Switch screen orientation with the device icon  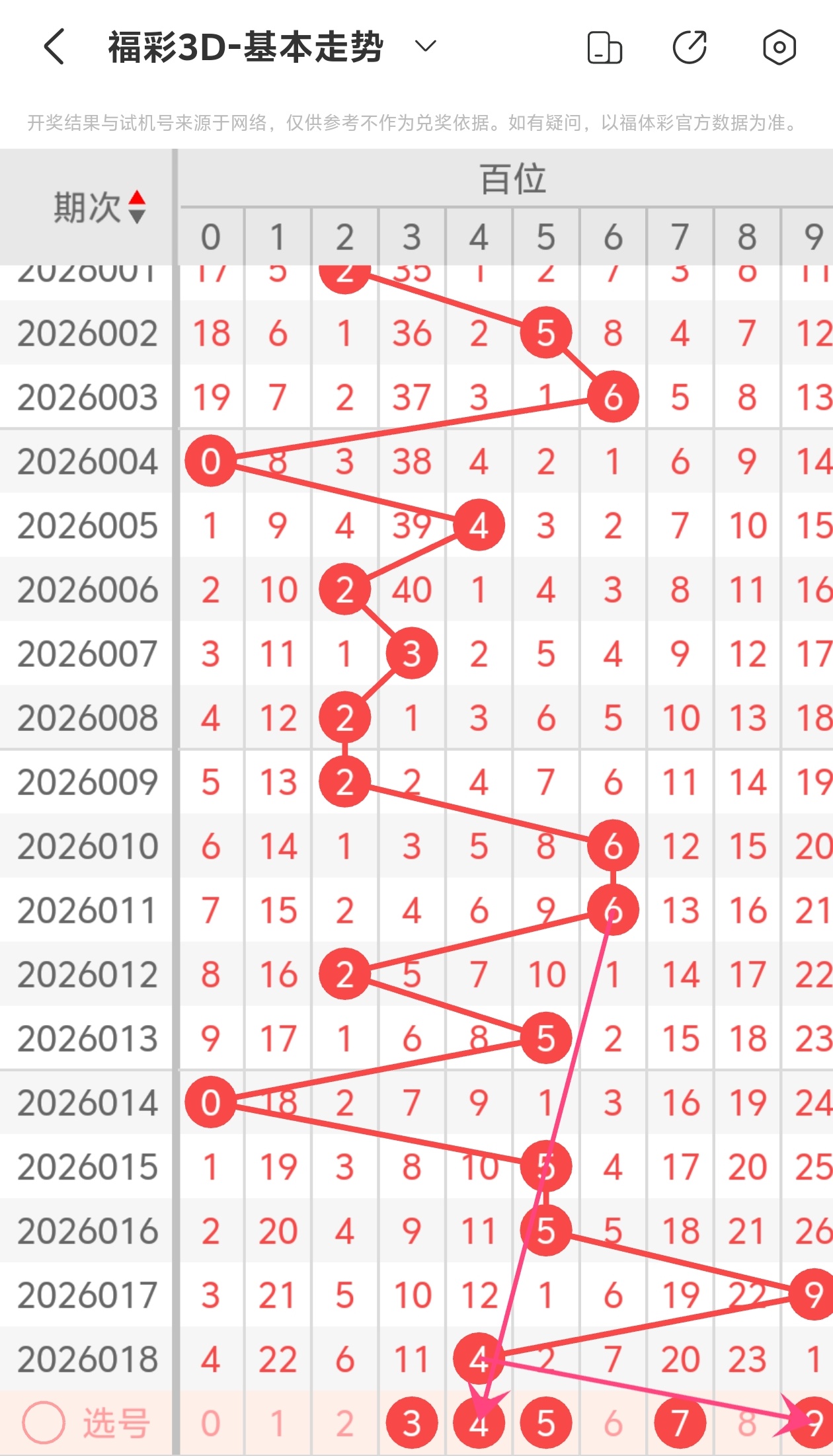tap(604, 48)
